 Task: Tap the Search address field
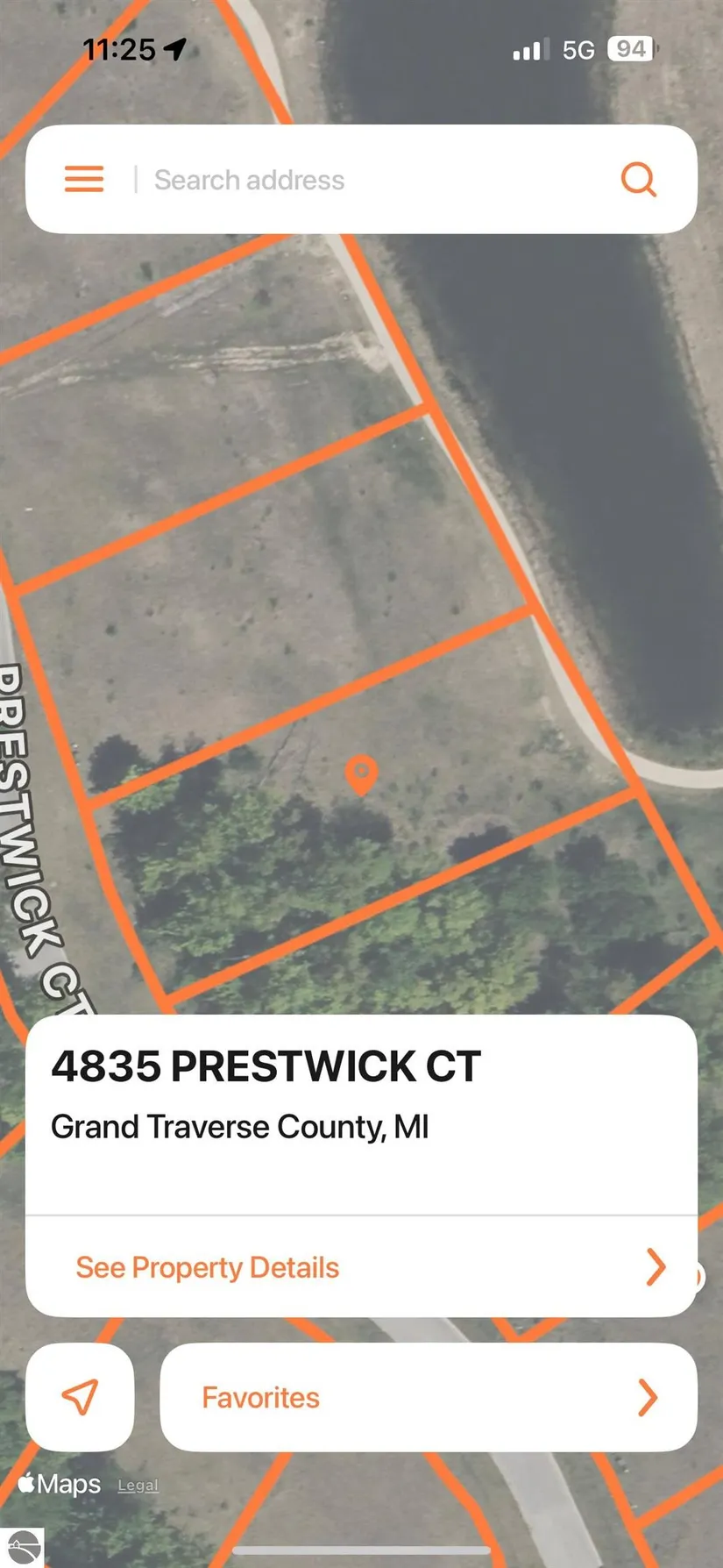tap(368, 180)
